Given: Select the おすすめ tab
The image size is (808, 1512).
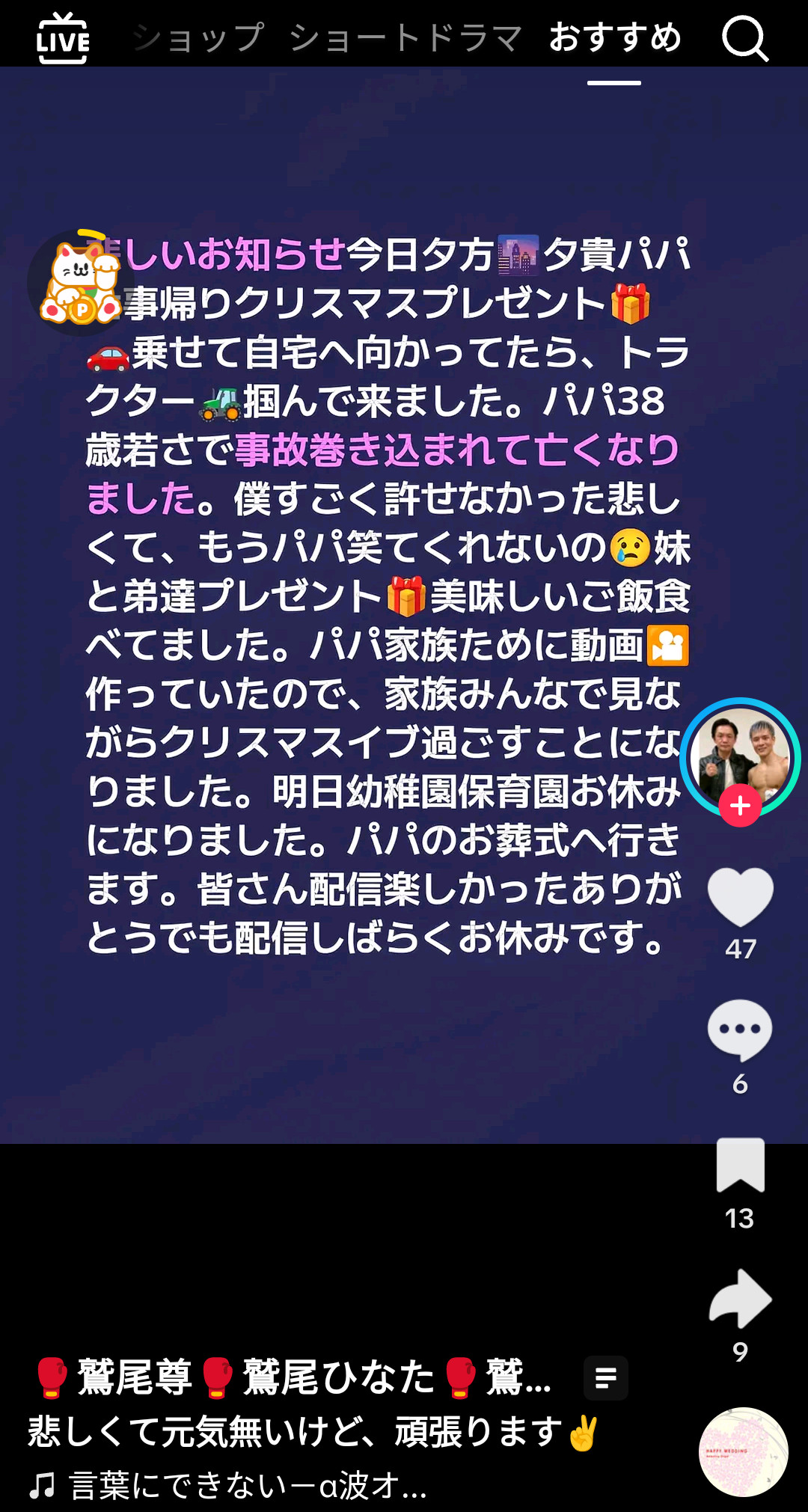Looking at the screenshot, I should point(615,38).
